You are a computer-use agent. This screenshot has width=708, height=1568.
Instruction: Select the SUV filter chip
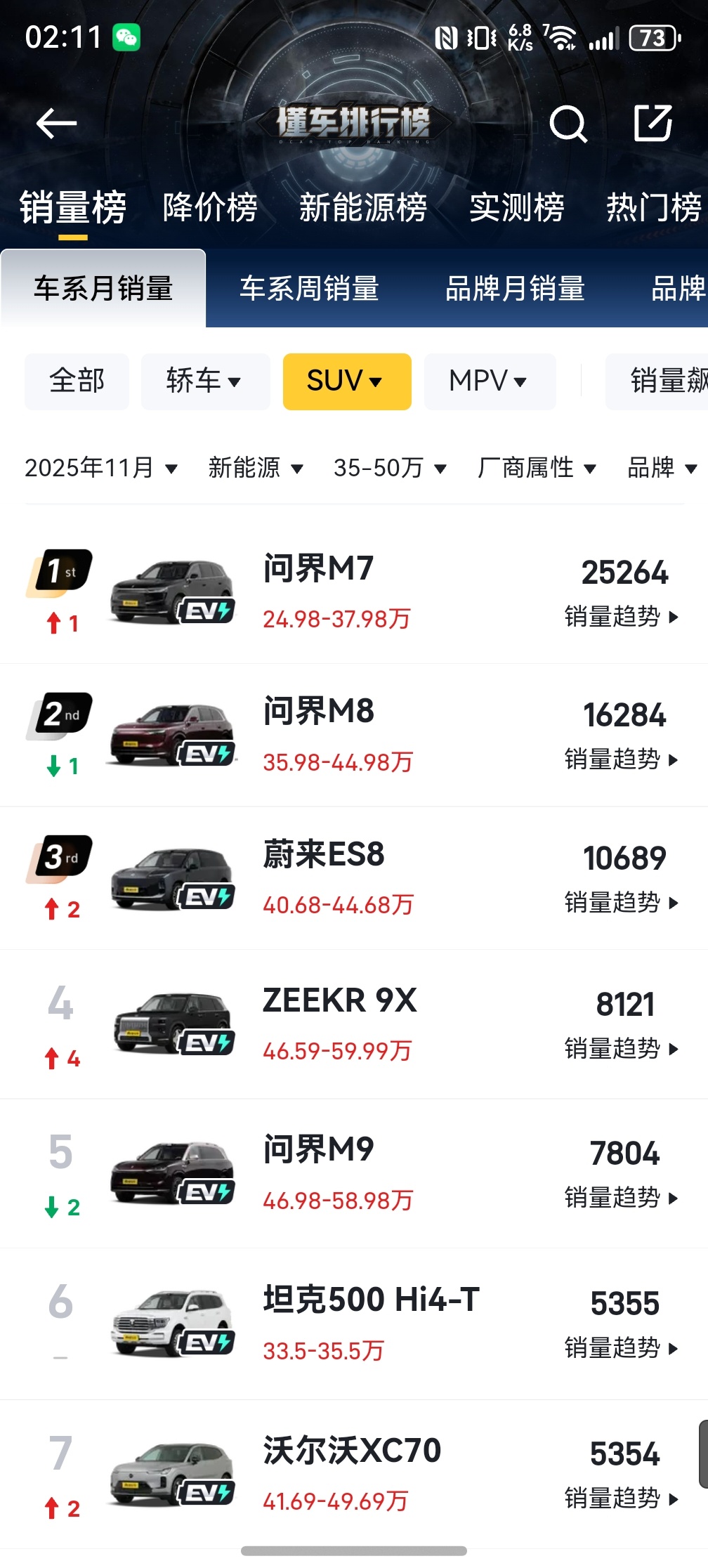(347, 381)
